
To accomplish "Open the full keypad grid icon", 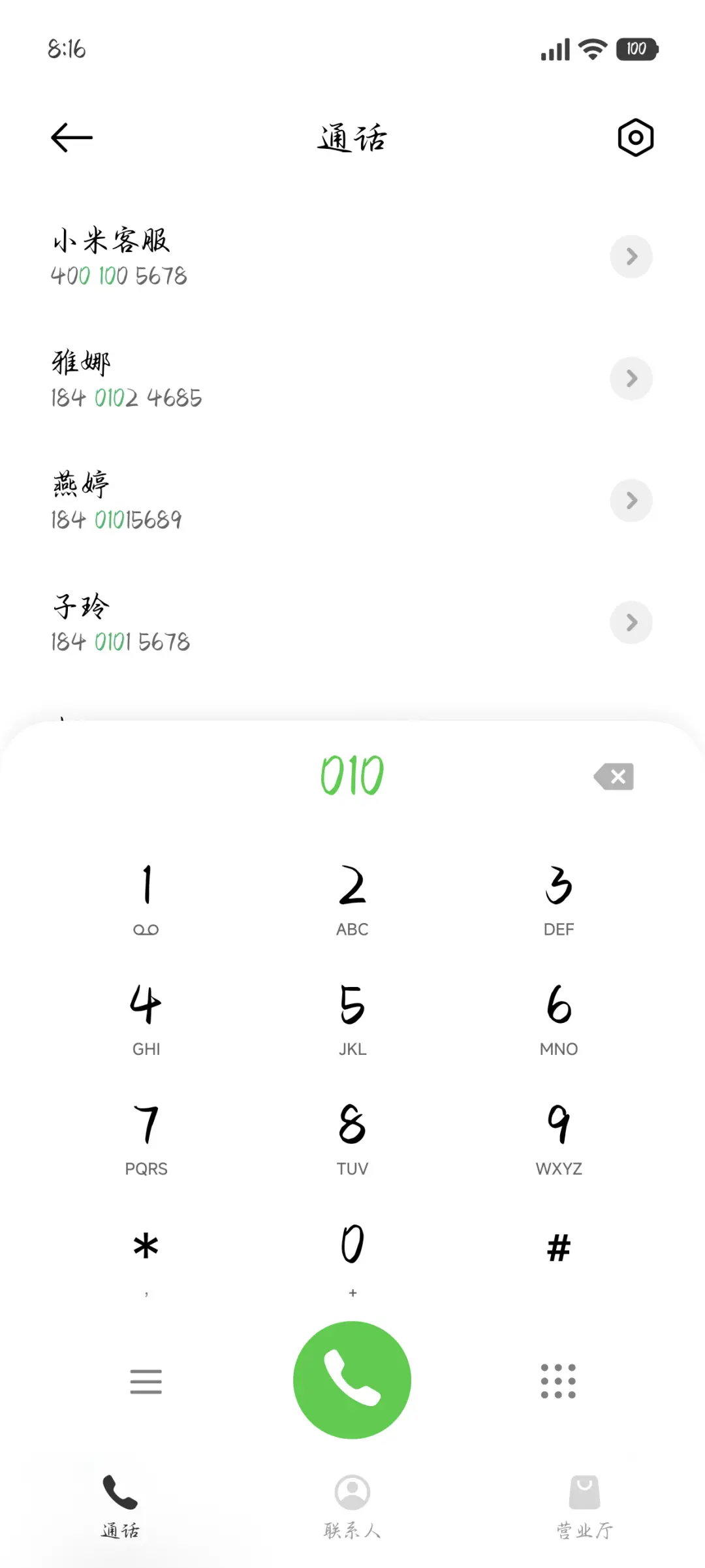I will (558, 1379).
